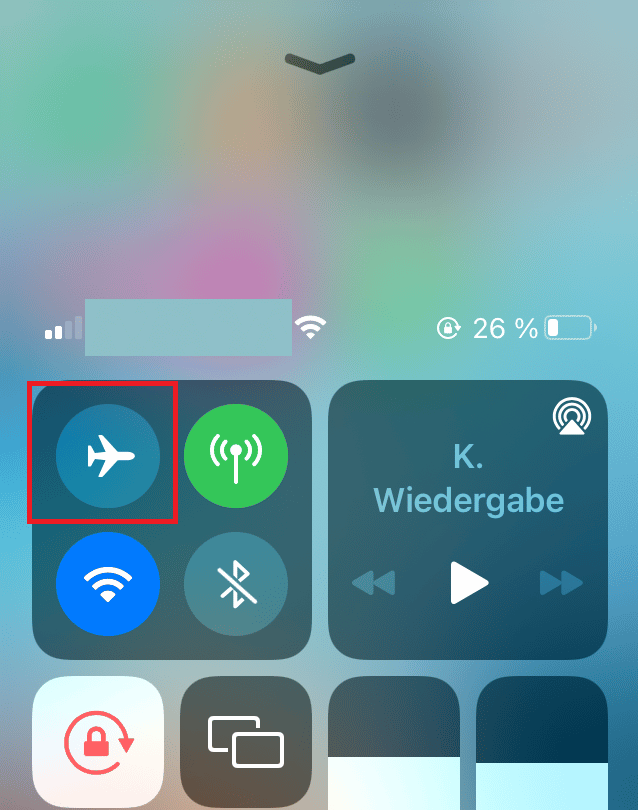
Task: Turn on Bluetooth
Action: (x=236, y=584)
